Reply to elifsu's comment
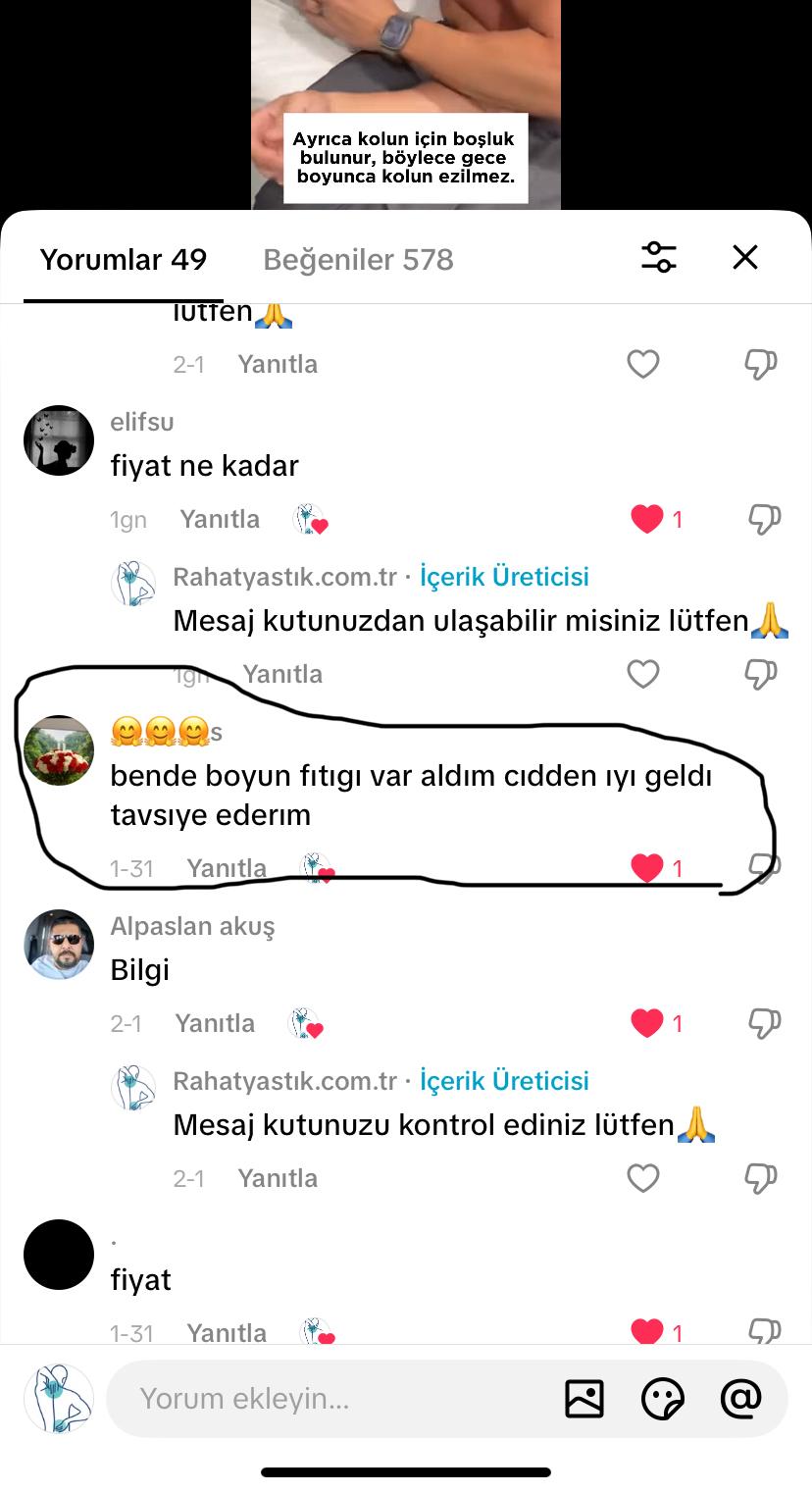The image size is (812, 1493). [x=220, y=519]
